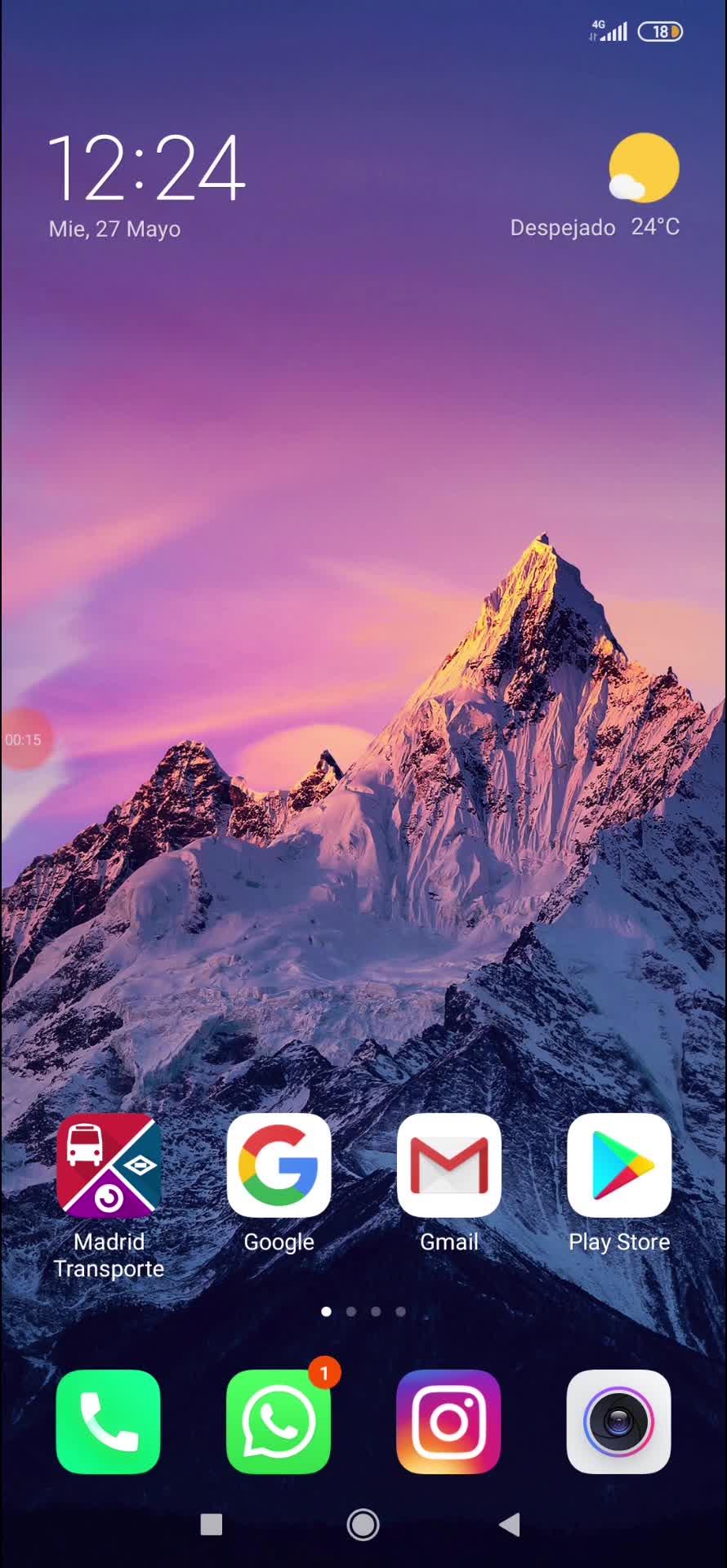Tap the 12:24 clock widget
Viewport: 727px width, 1568px height.
tap(147, 169)
